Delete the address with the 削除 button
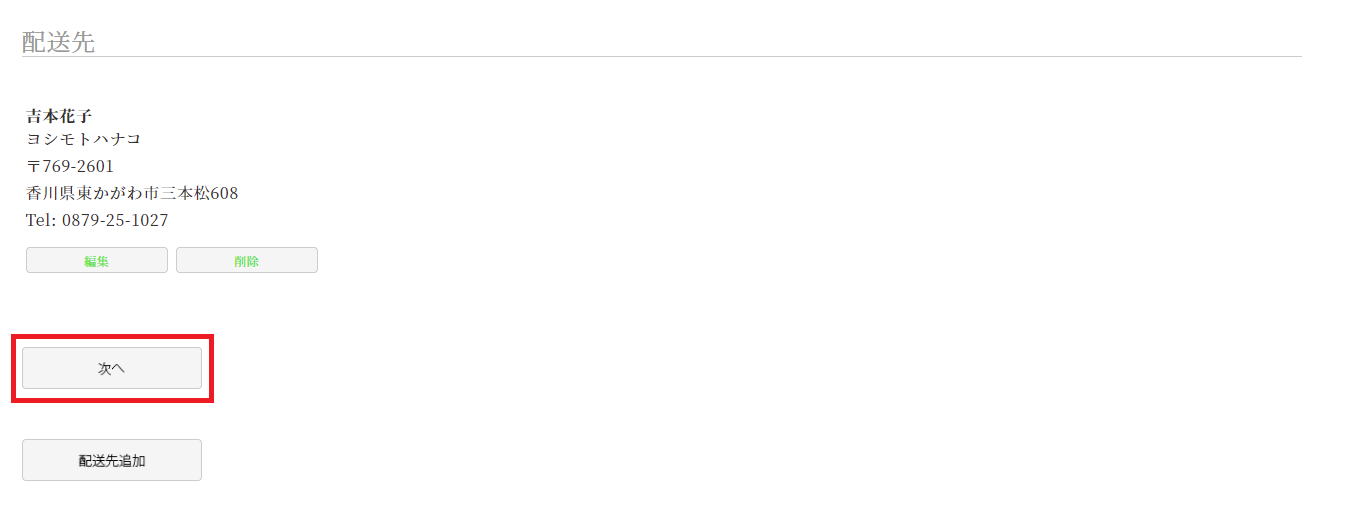This screenshot has width=1356, height=518. pos(247,260)
